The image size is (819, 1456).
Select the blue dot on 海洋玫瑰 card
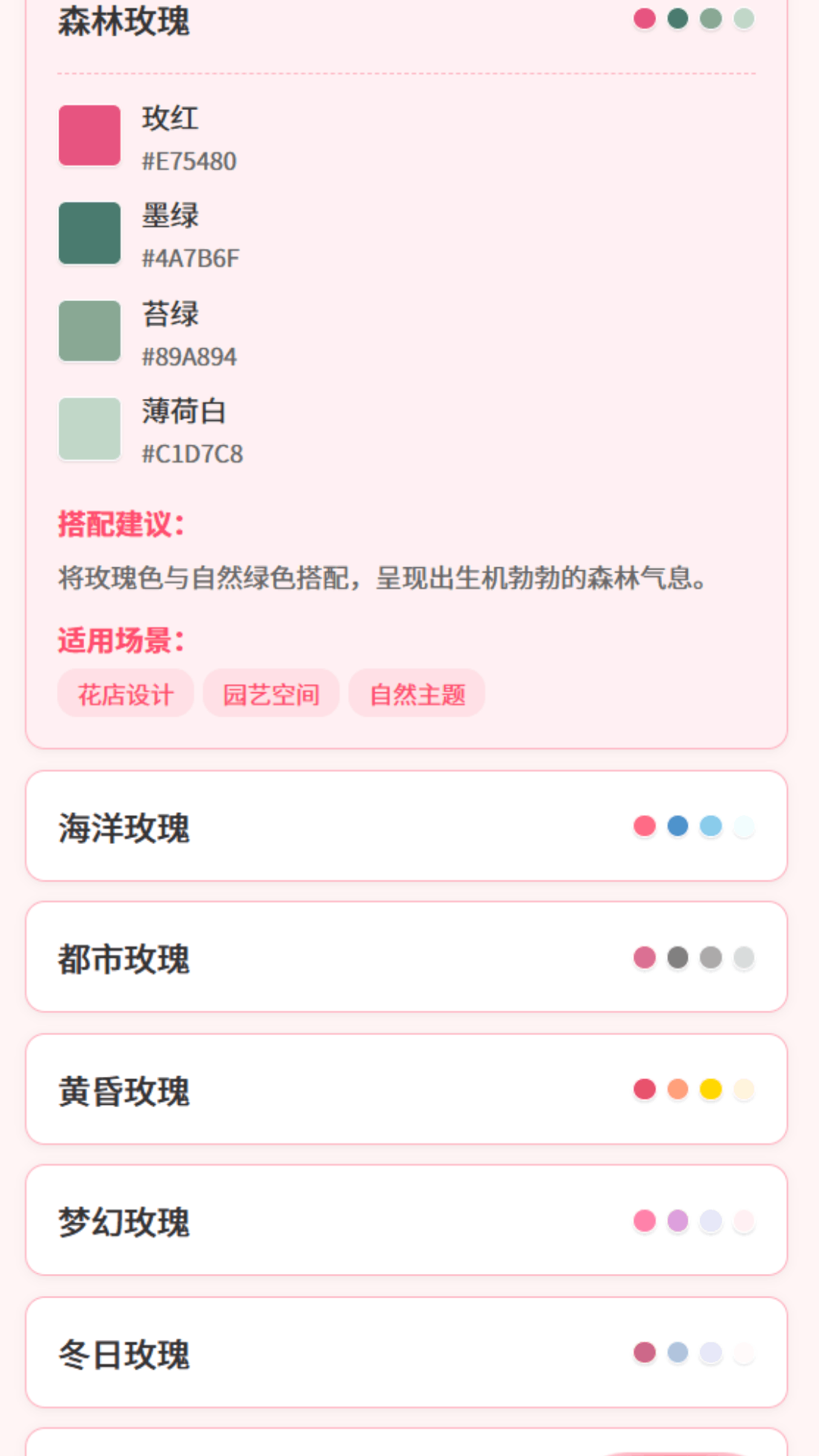(x=677, y=827)
